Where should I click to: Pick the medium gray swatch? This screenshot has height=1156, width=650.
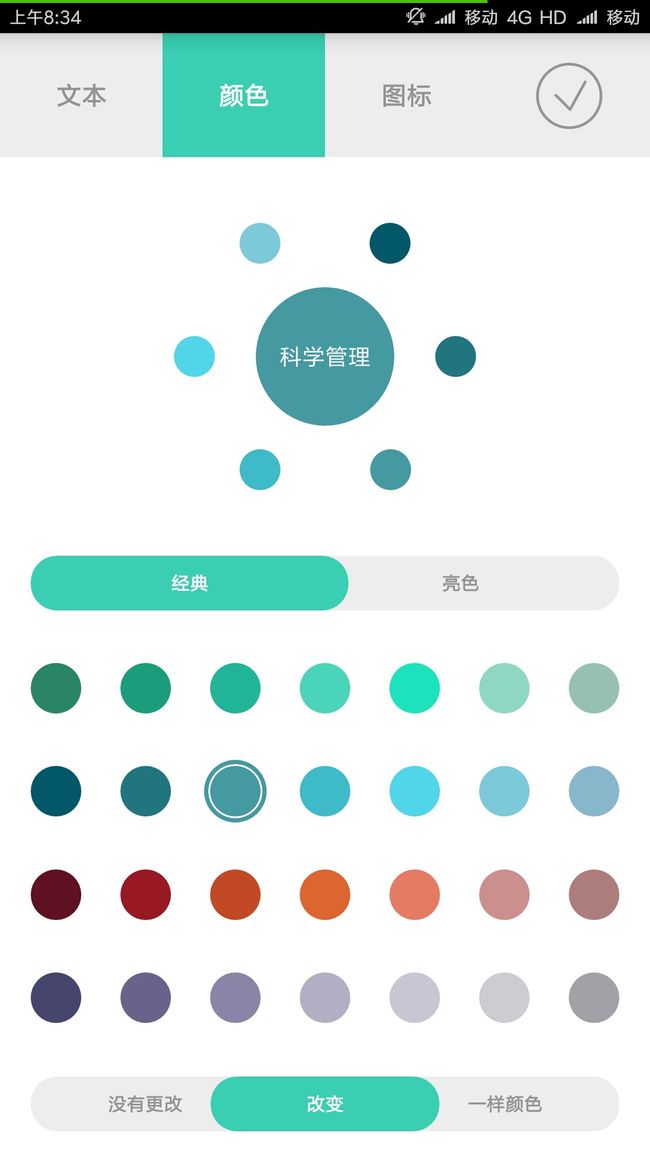click(594, 997)
